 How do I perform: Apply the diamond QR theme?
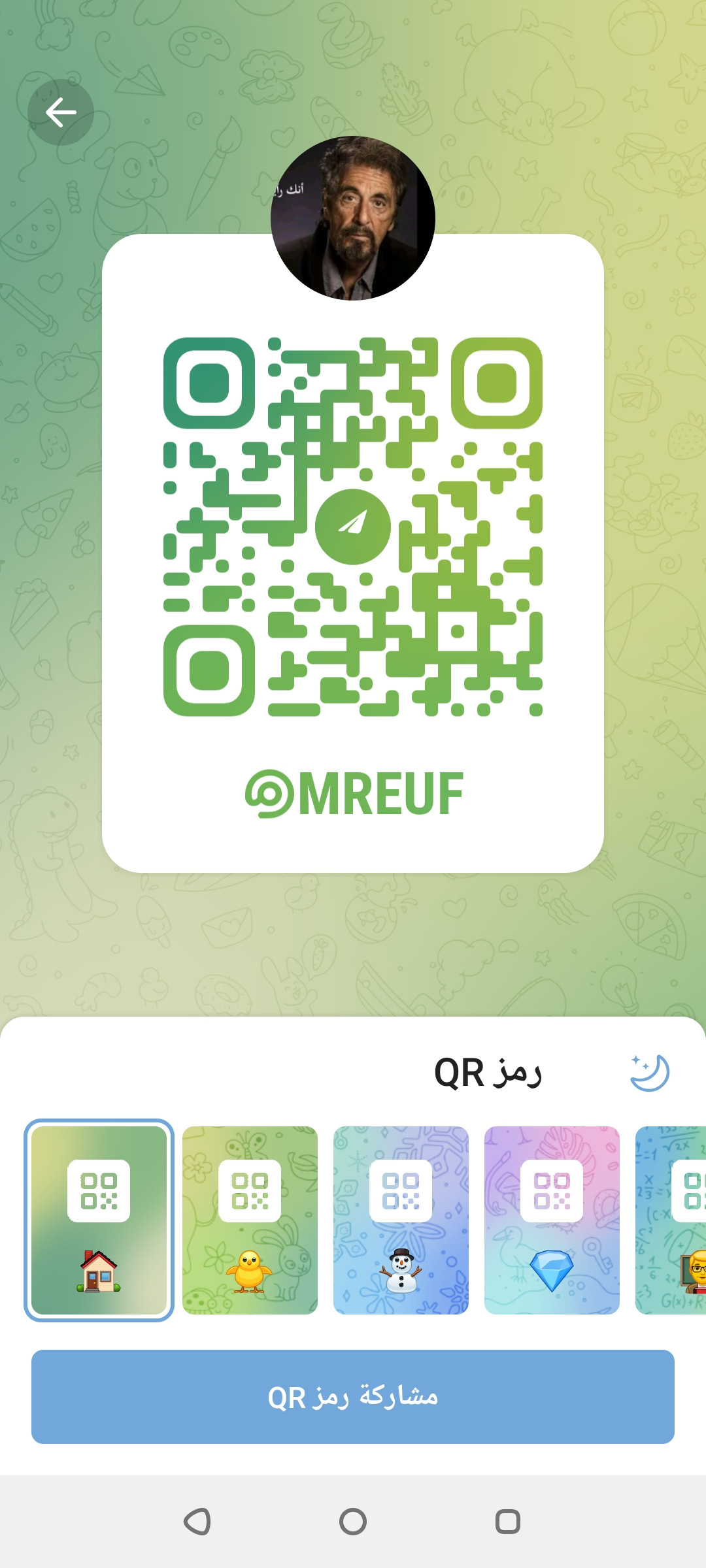(552, 1219)
